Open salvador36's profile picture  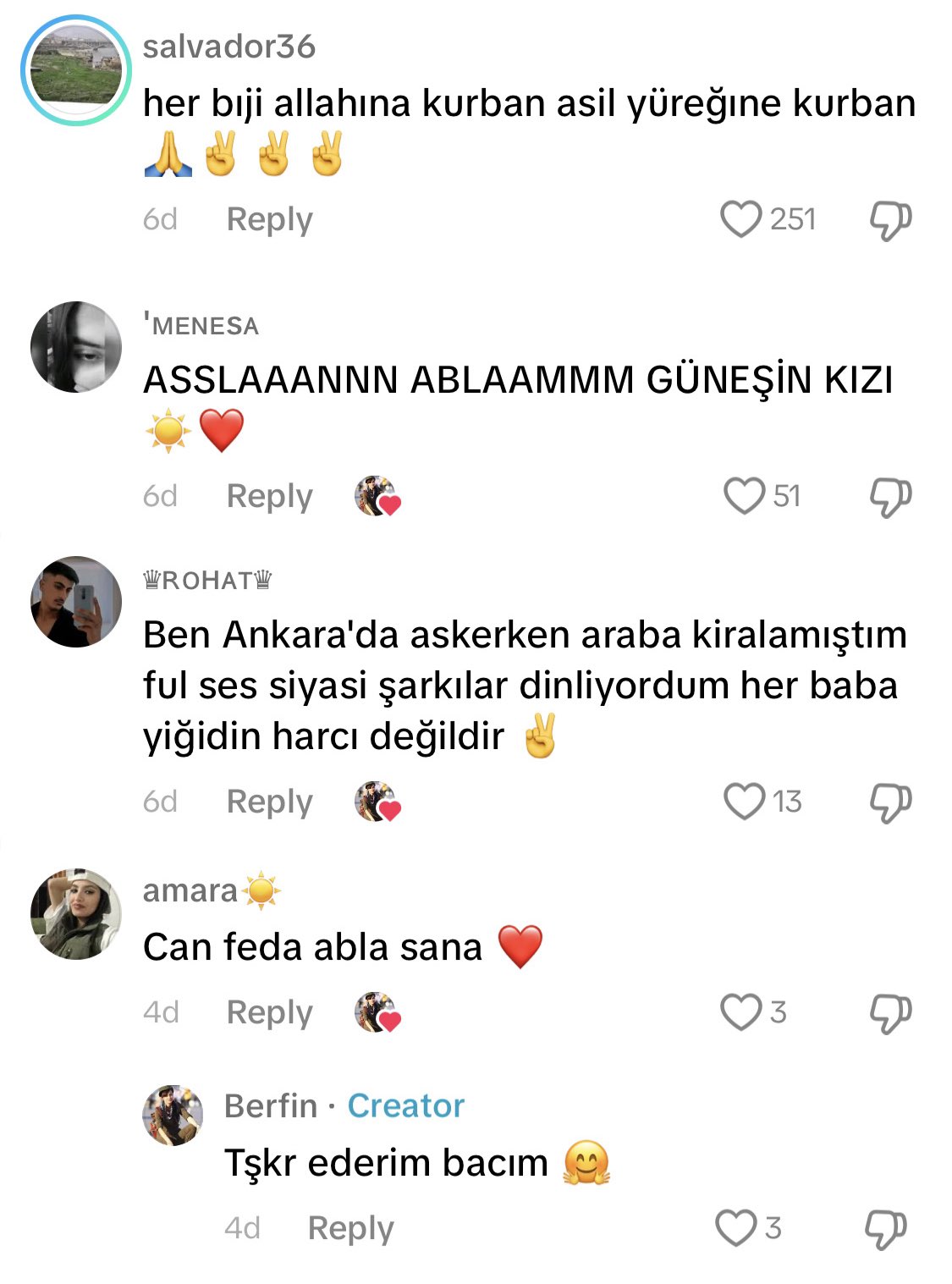click(75, 71)
